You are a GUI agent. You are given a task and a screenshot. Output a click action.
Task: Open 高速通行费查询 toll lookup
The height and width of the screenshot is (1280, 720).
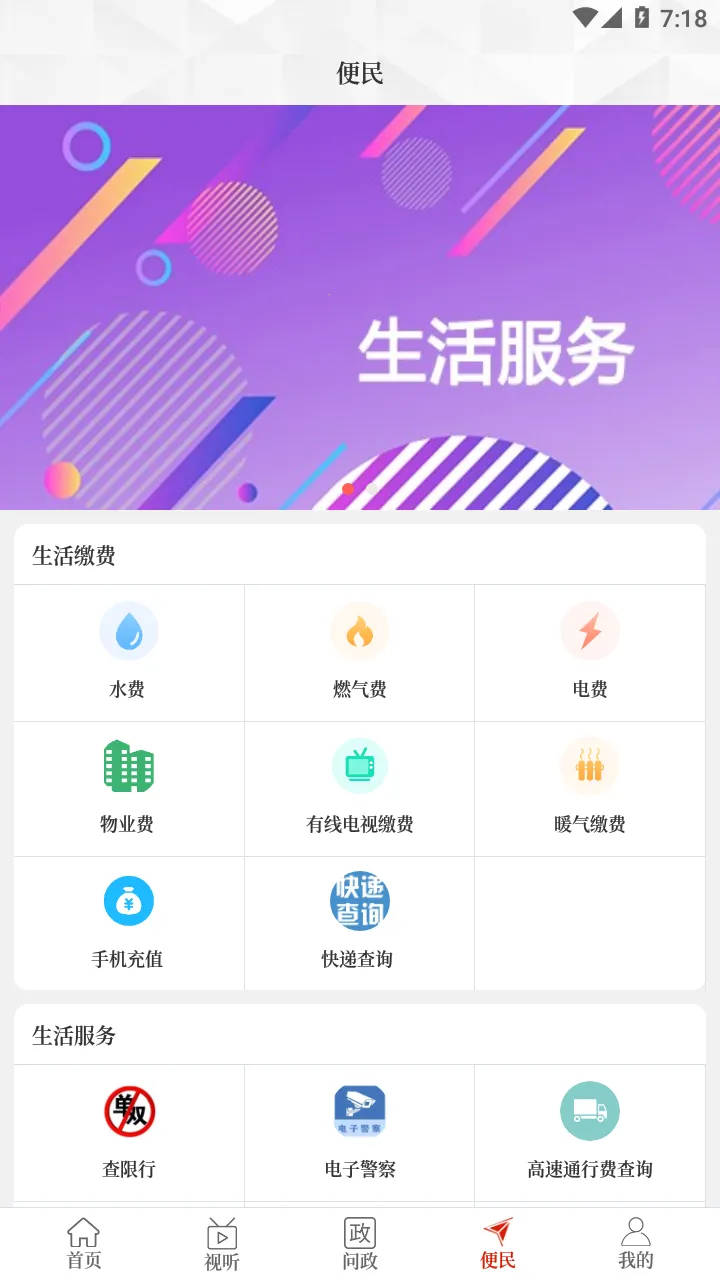tap(590, 1132)
